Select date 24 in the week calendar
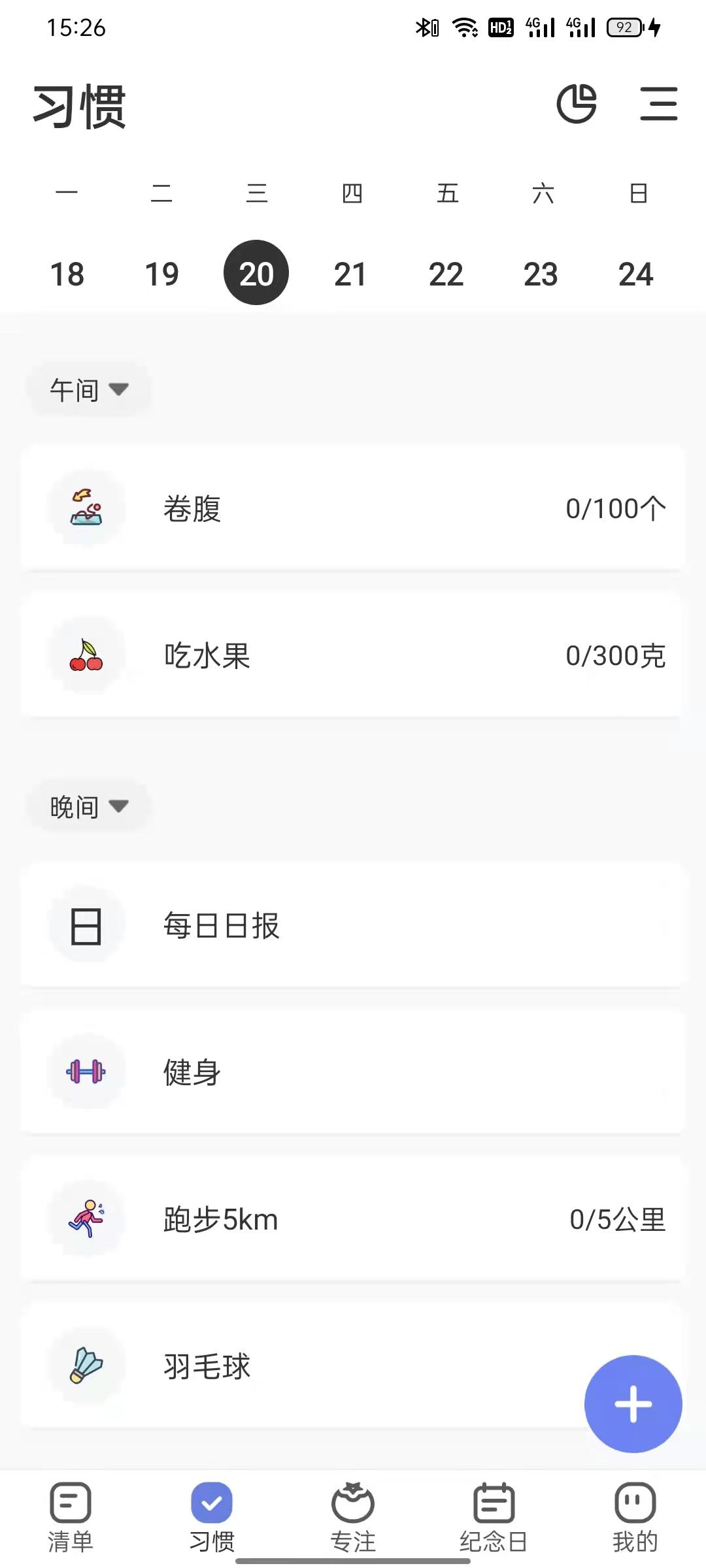 (636, 274)
